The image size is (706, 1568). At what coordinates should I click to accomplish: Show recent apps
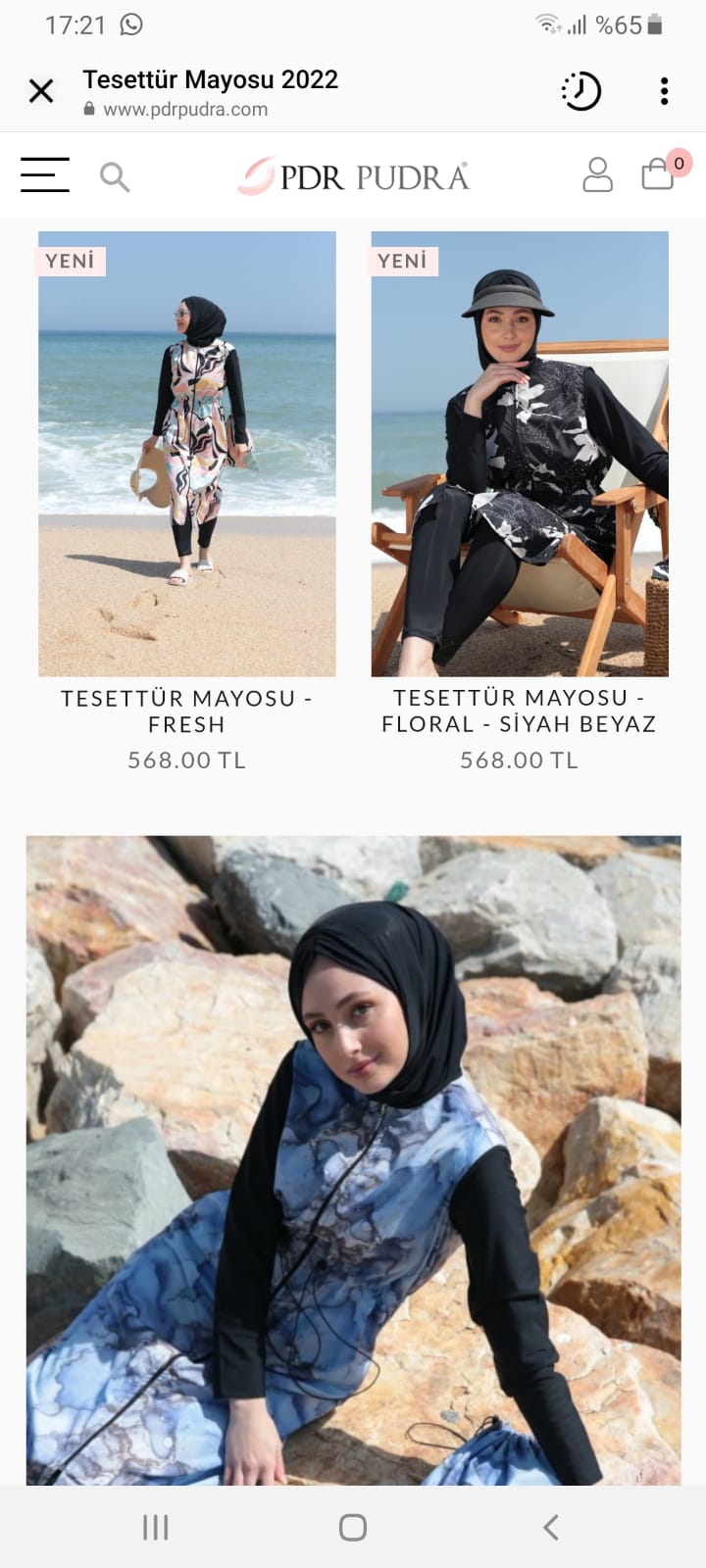156,1527
